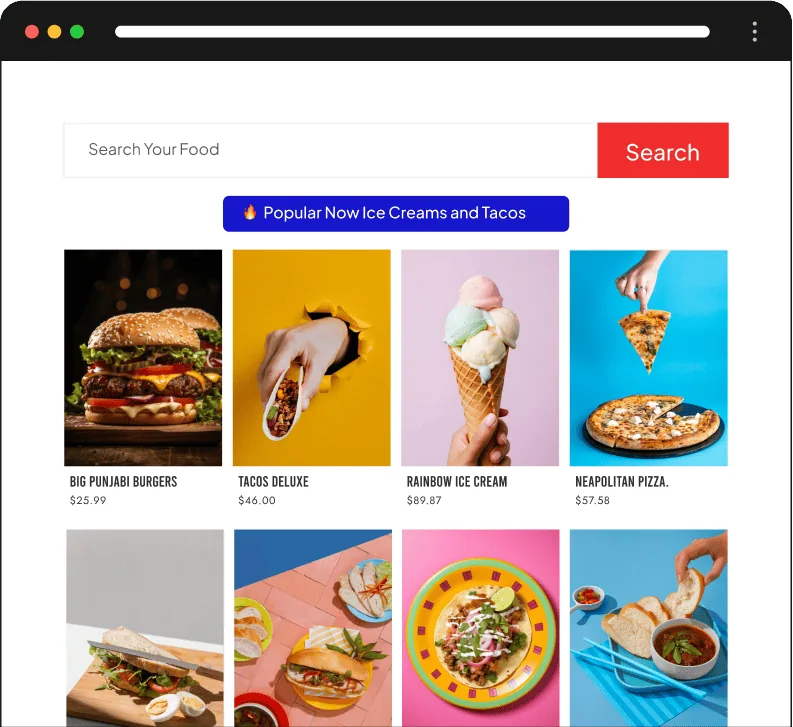The width and height of the screenshot is (793, 727).
Task: Open the three-dot overflow menu
Action: [754, 32]
